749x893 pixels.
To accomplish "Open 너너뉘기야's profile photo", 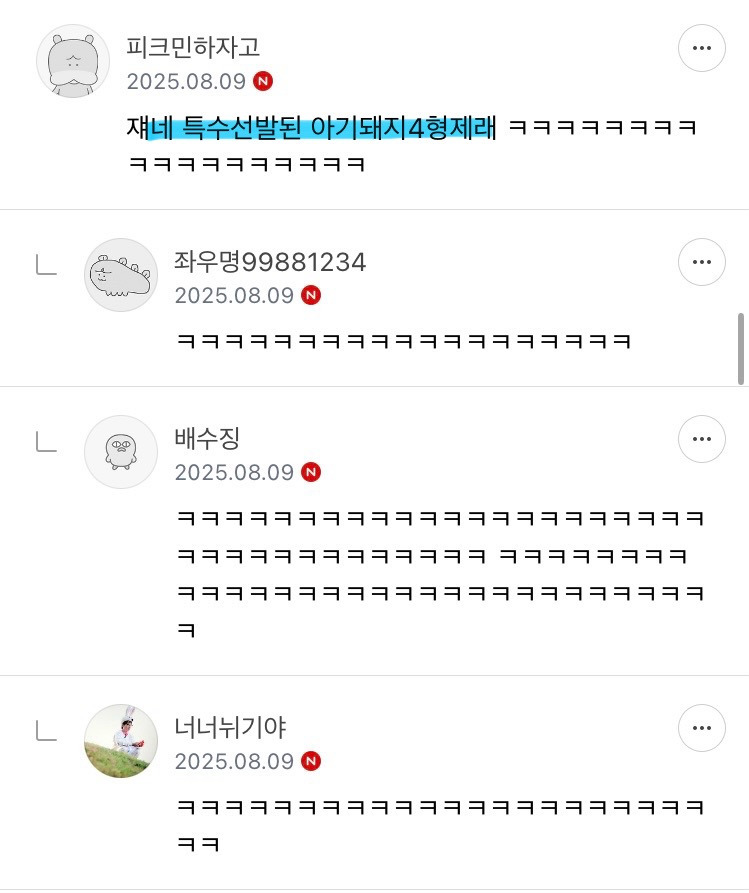I will click(121, 741).
